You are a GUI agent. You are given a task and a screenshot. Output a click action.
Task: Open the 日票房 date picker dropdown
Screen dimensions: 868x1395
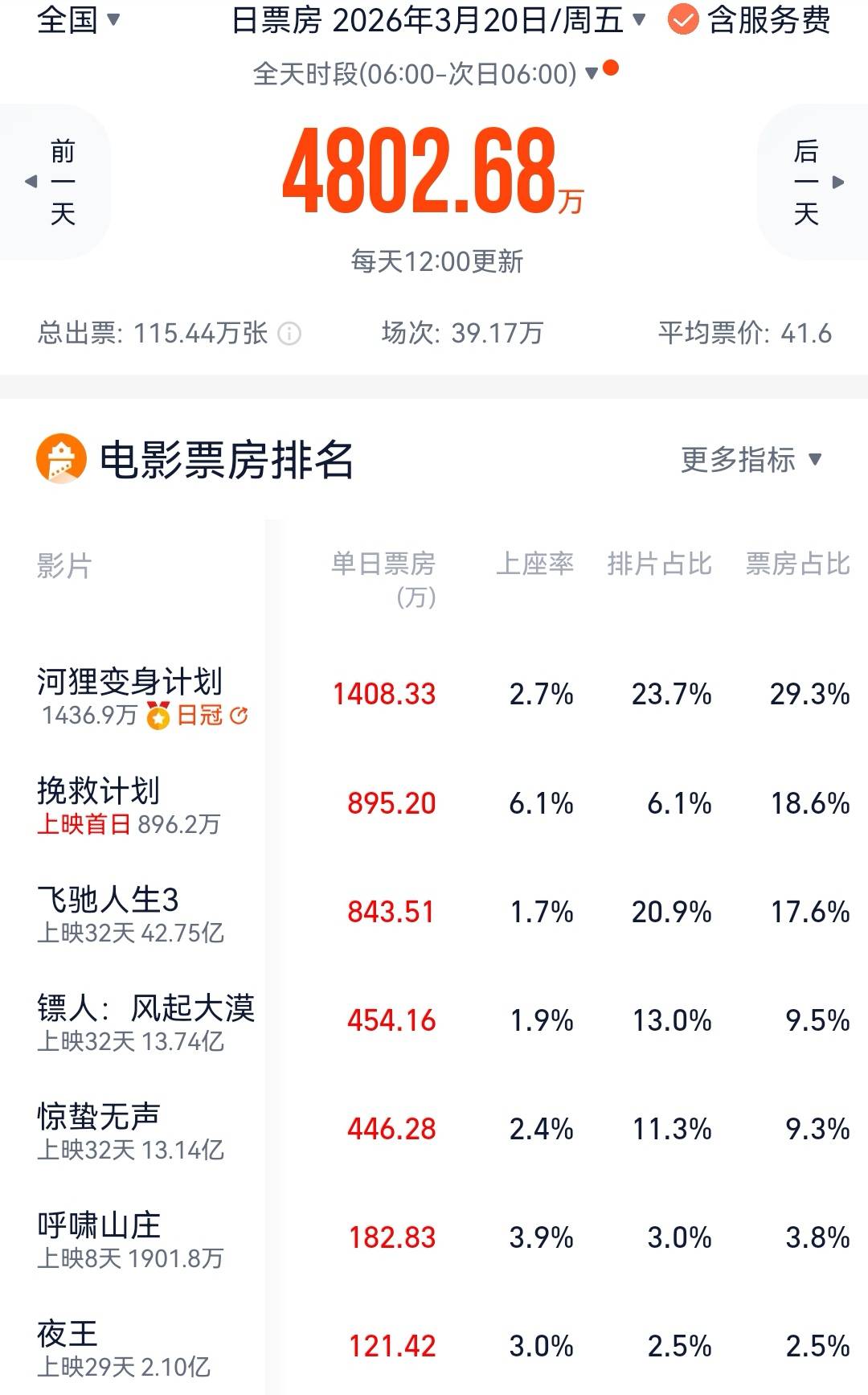438,20
